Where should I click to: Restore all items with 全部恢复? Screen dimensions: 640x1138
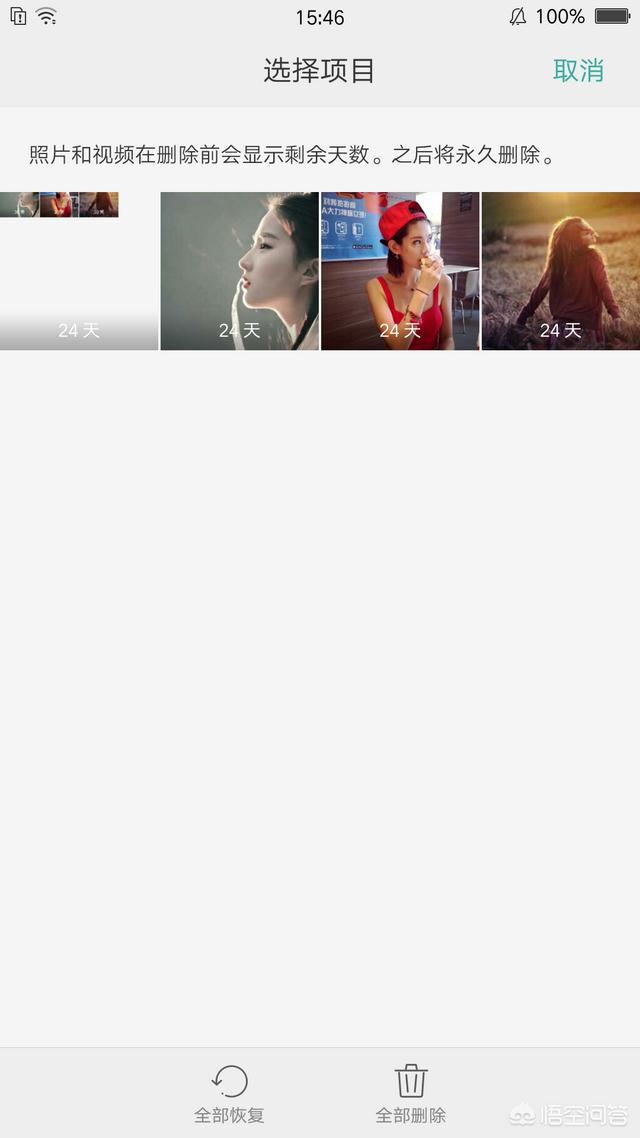[229, 1094]
